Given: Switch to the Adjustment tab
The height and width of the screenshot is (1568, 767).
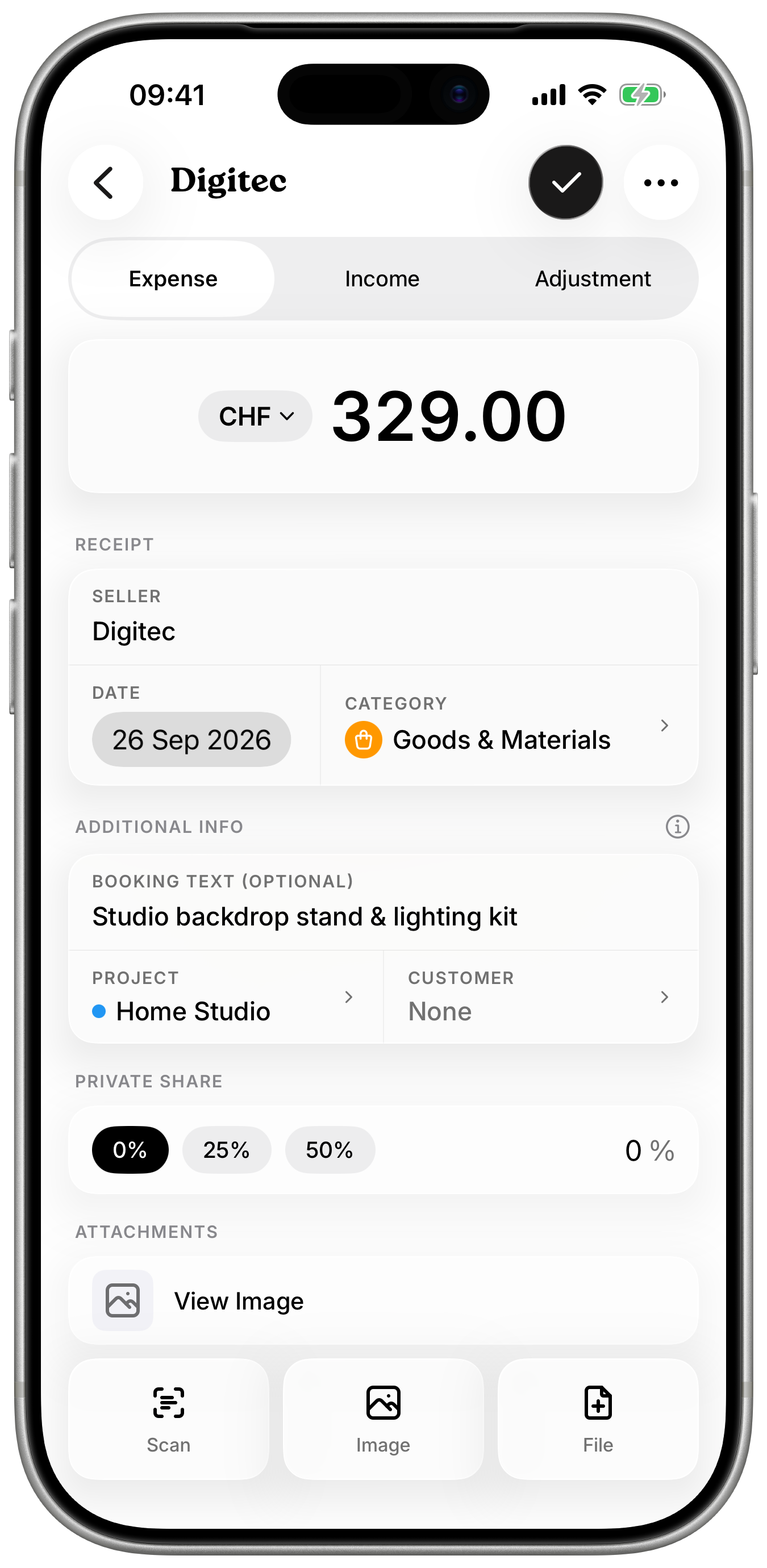Looking at the screenshot, I should tap(592, 279).
